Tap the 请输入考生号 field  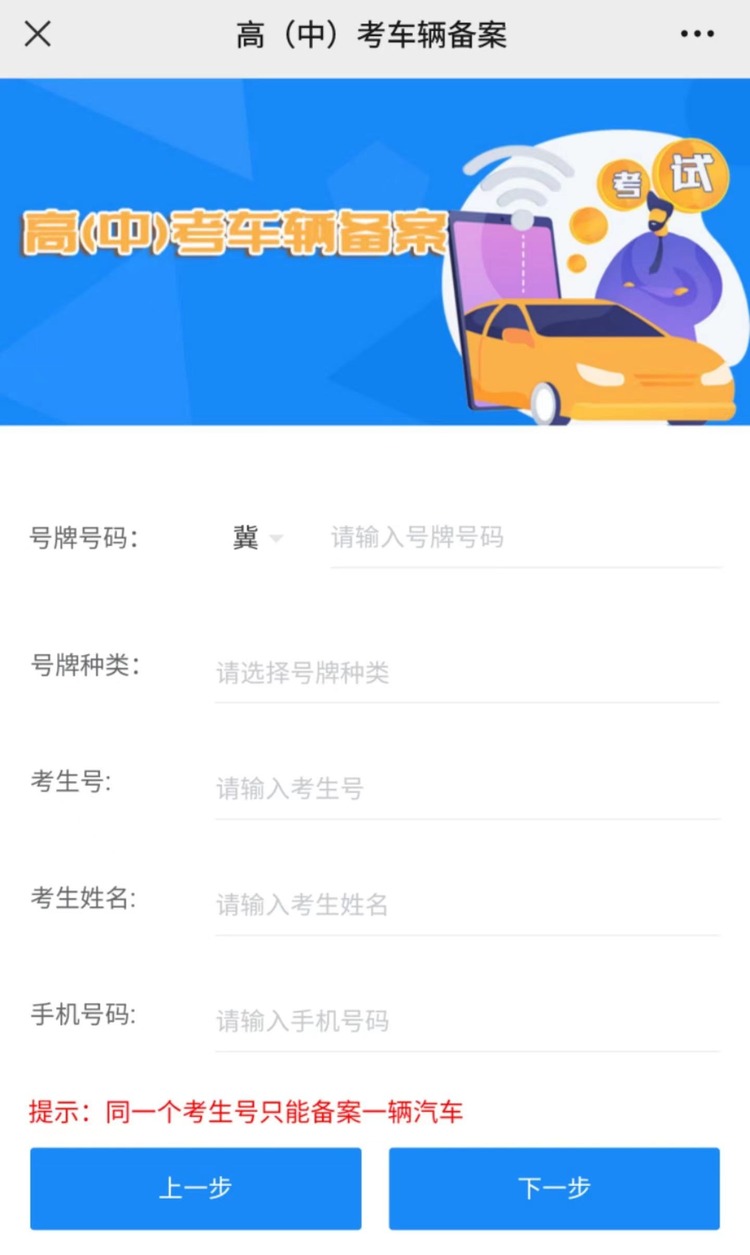[466, 789]
